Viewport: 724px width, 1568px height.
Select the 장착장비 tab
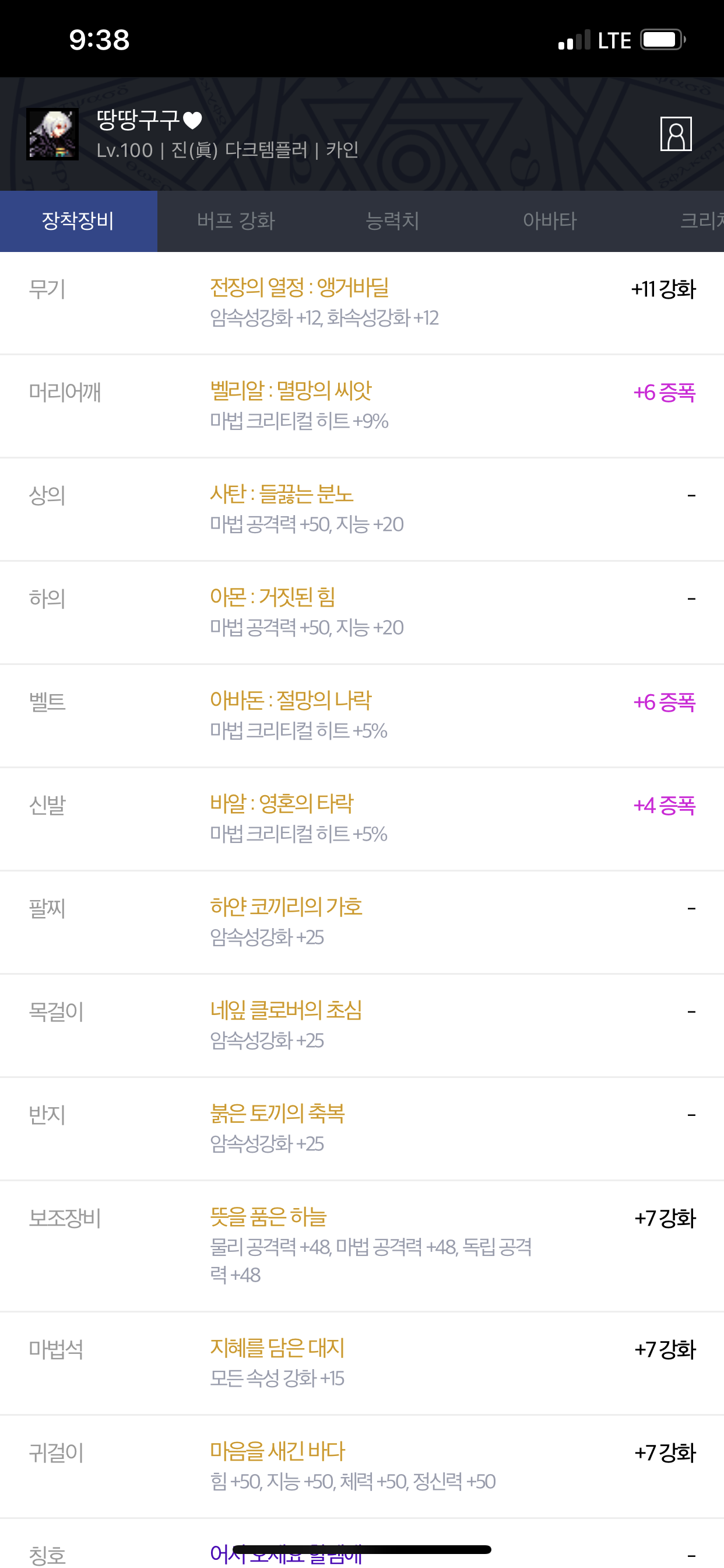79,221
